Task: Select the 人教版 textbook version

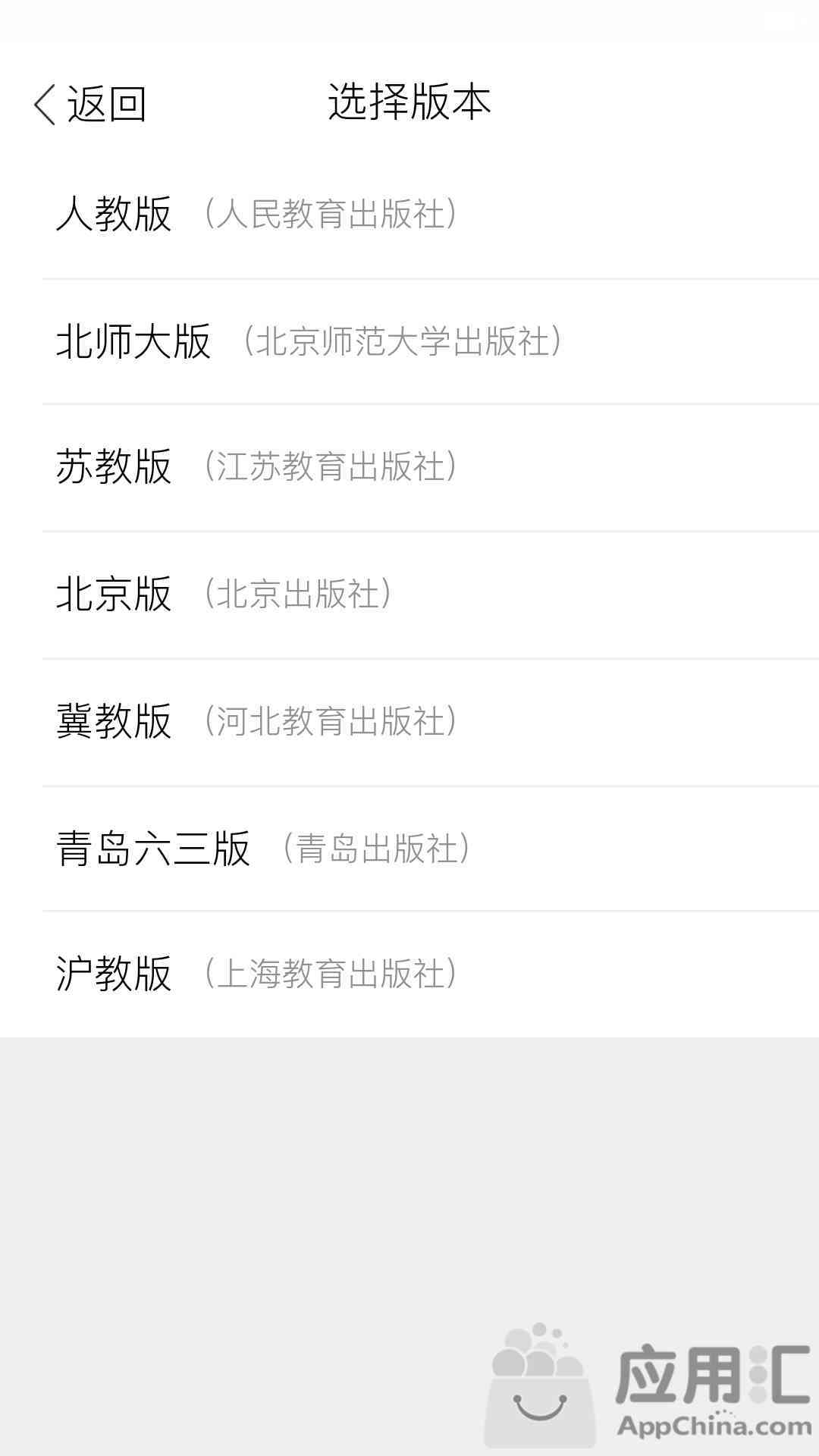Action: 409,215
